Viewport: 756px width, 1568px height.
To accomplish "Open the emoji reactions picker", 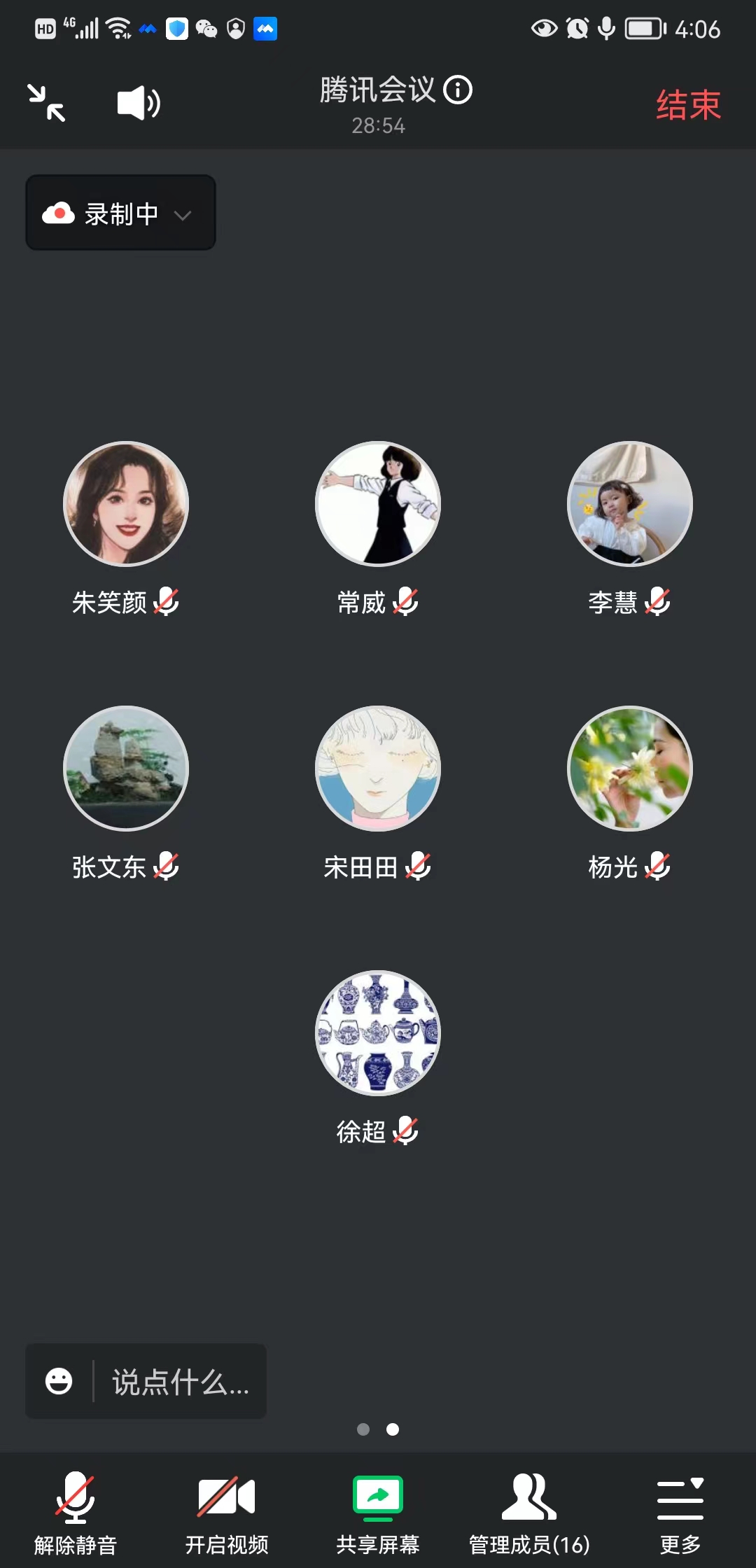I will (59, 1381).
